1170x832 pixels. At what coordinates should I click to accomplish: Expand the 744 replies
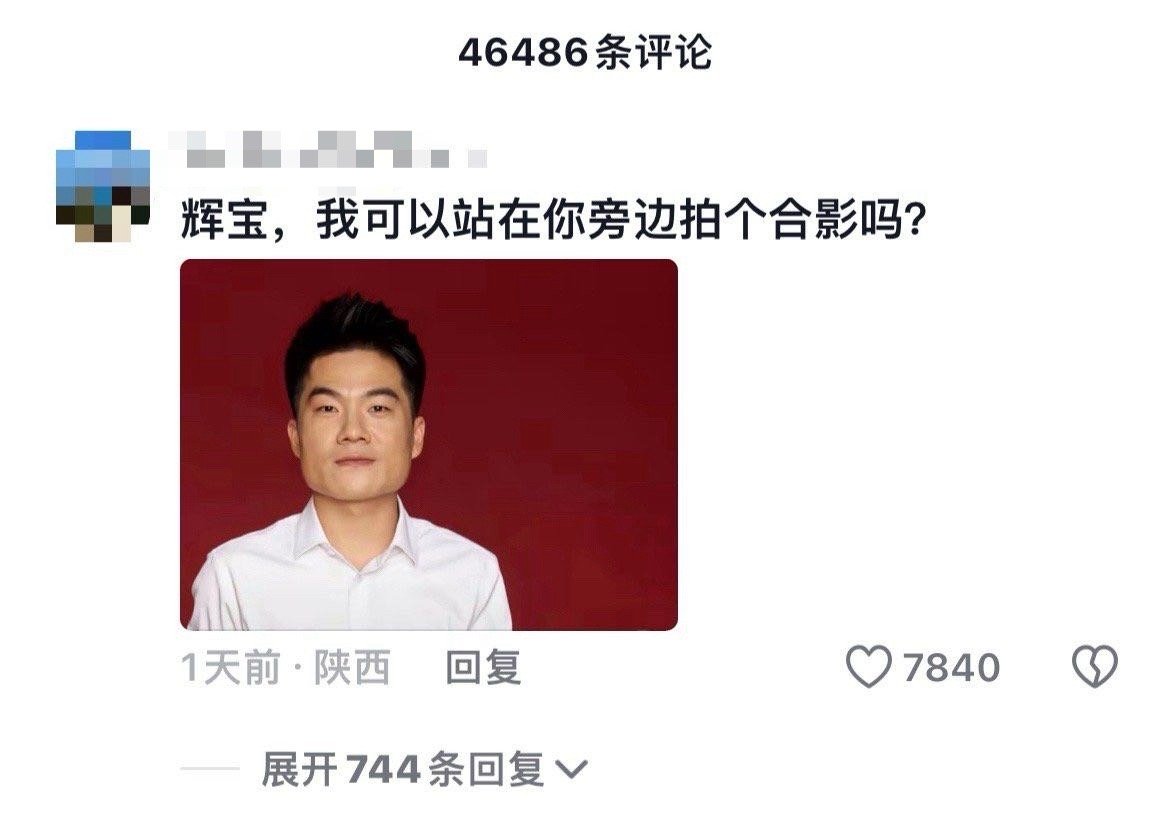(x=425, y=770)
